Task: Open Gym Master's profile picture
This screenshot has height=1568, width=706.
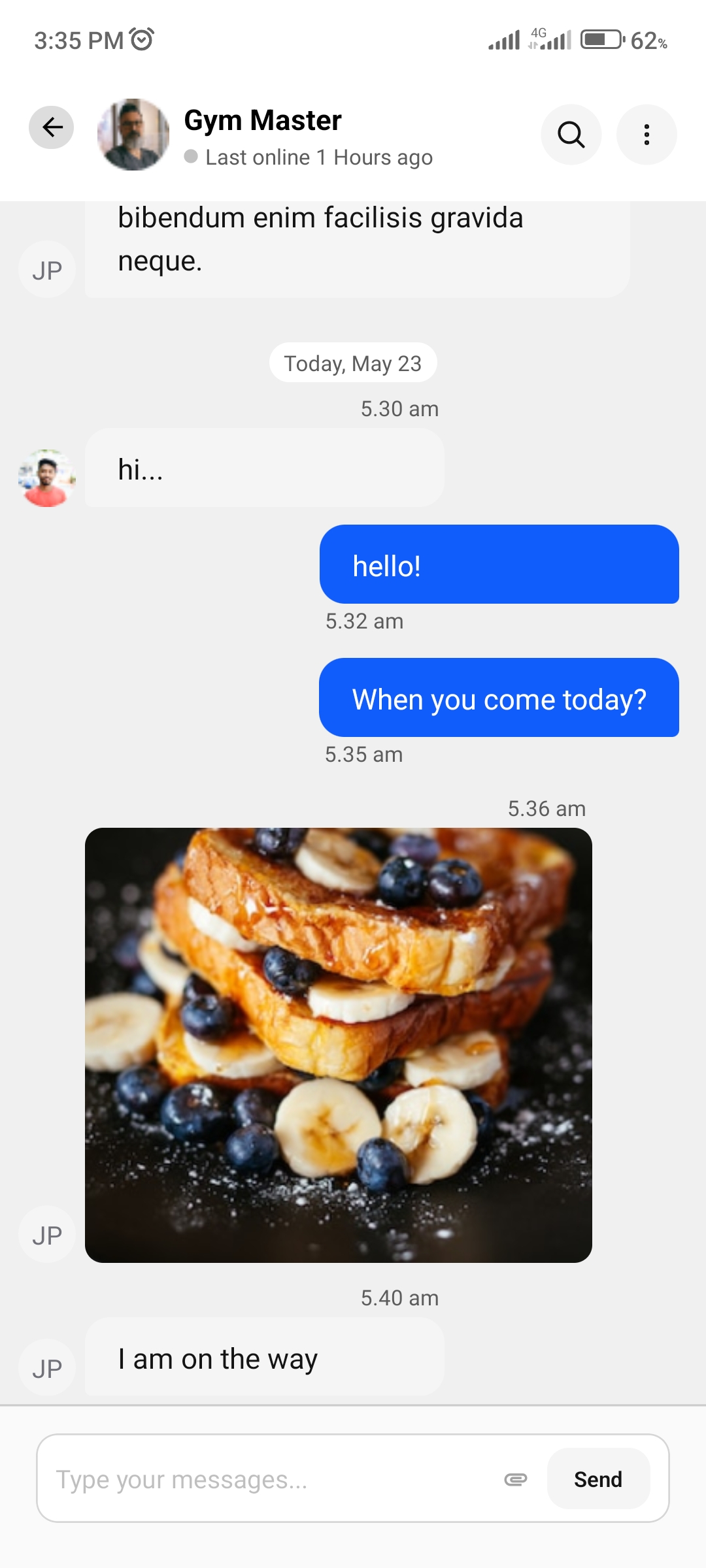Action: tap(133, 135)
